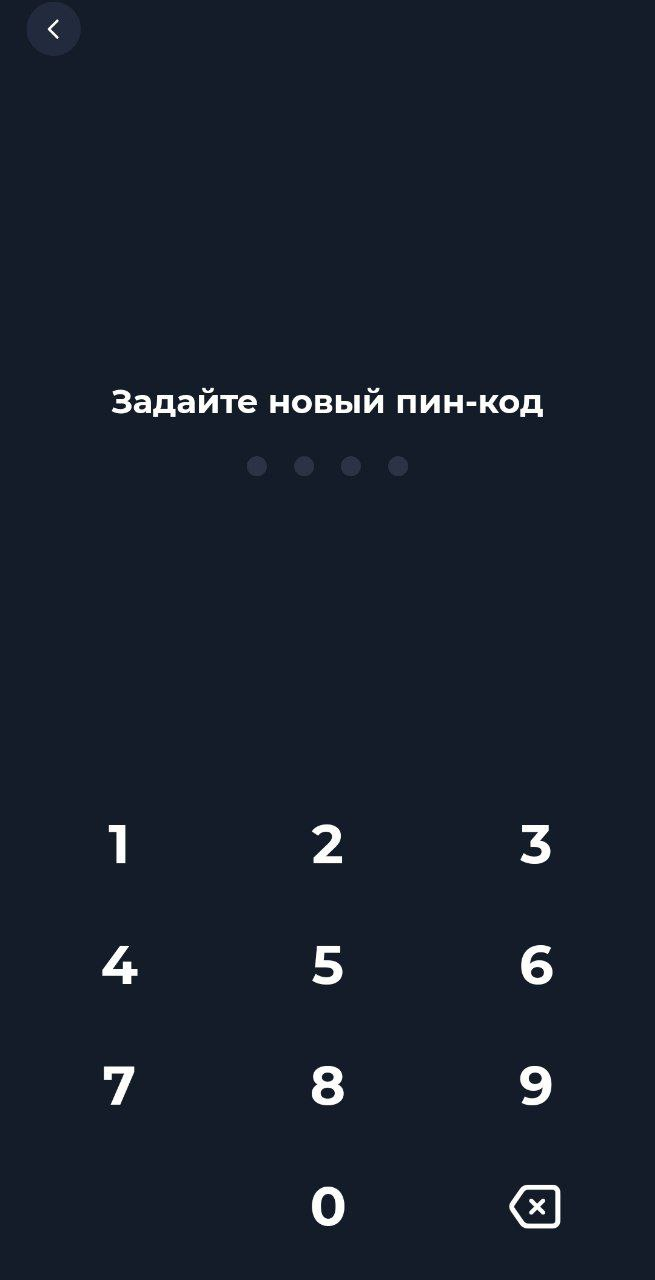
Task: Select digit 3 on the PIN pad
Action: [x=535, y=845]
